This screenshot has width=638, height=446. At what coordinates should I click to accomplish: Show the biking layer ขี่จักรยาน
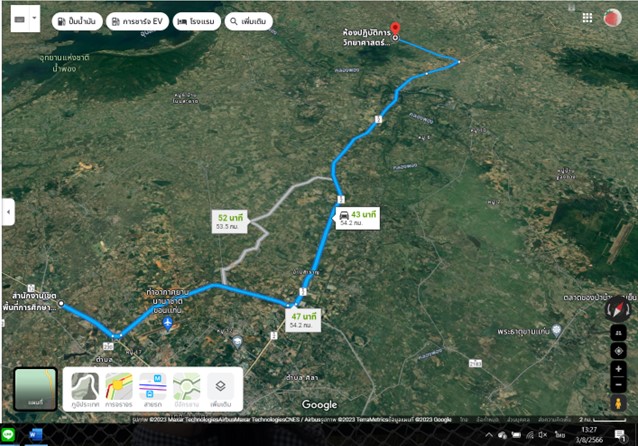[x=187, y=388]
